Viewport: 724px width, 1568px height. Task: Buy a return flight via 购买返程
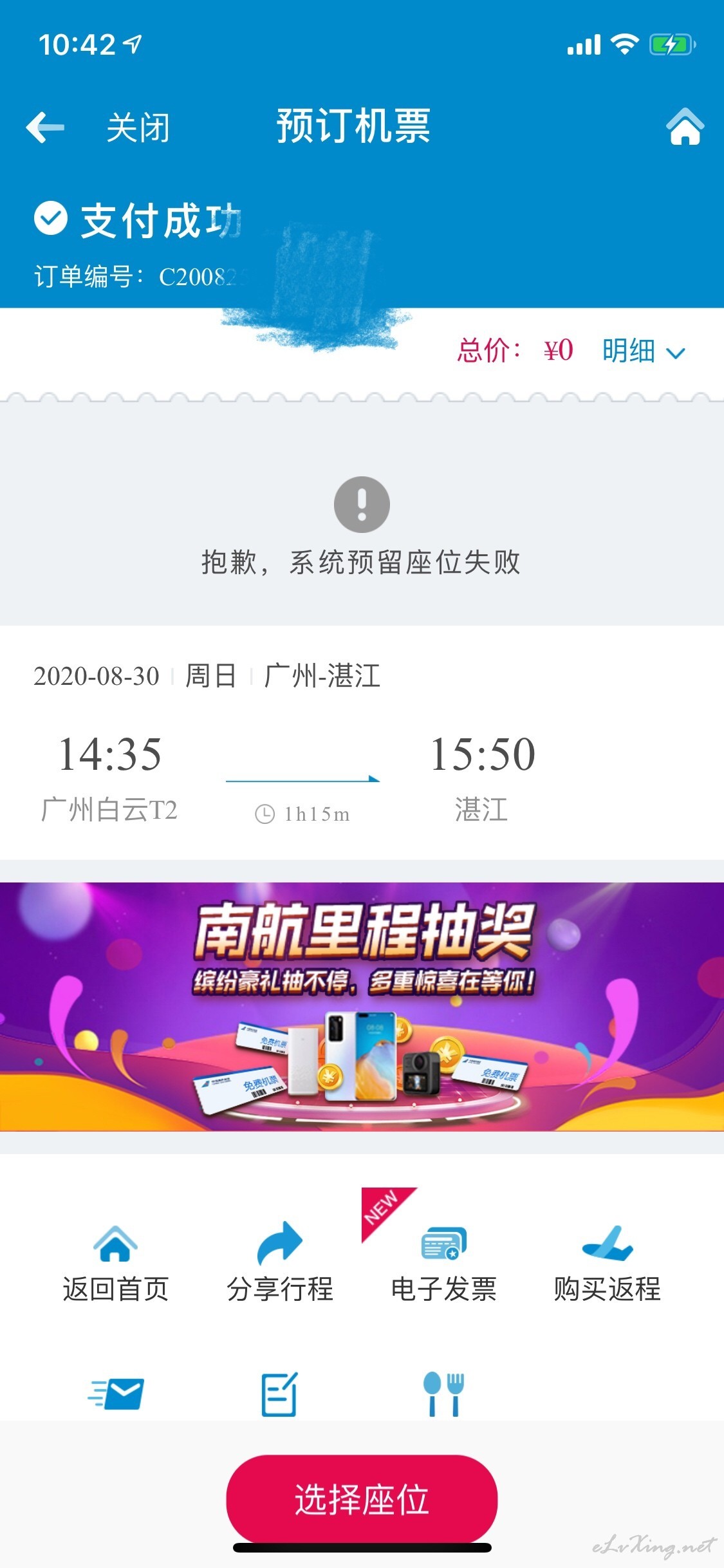click(x=607, y=1264)
